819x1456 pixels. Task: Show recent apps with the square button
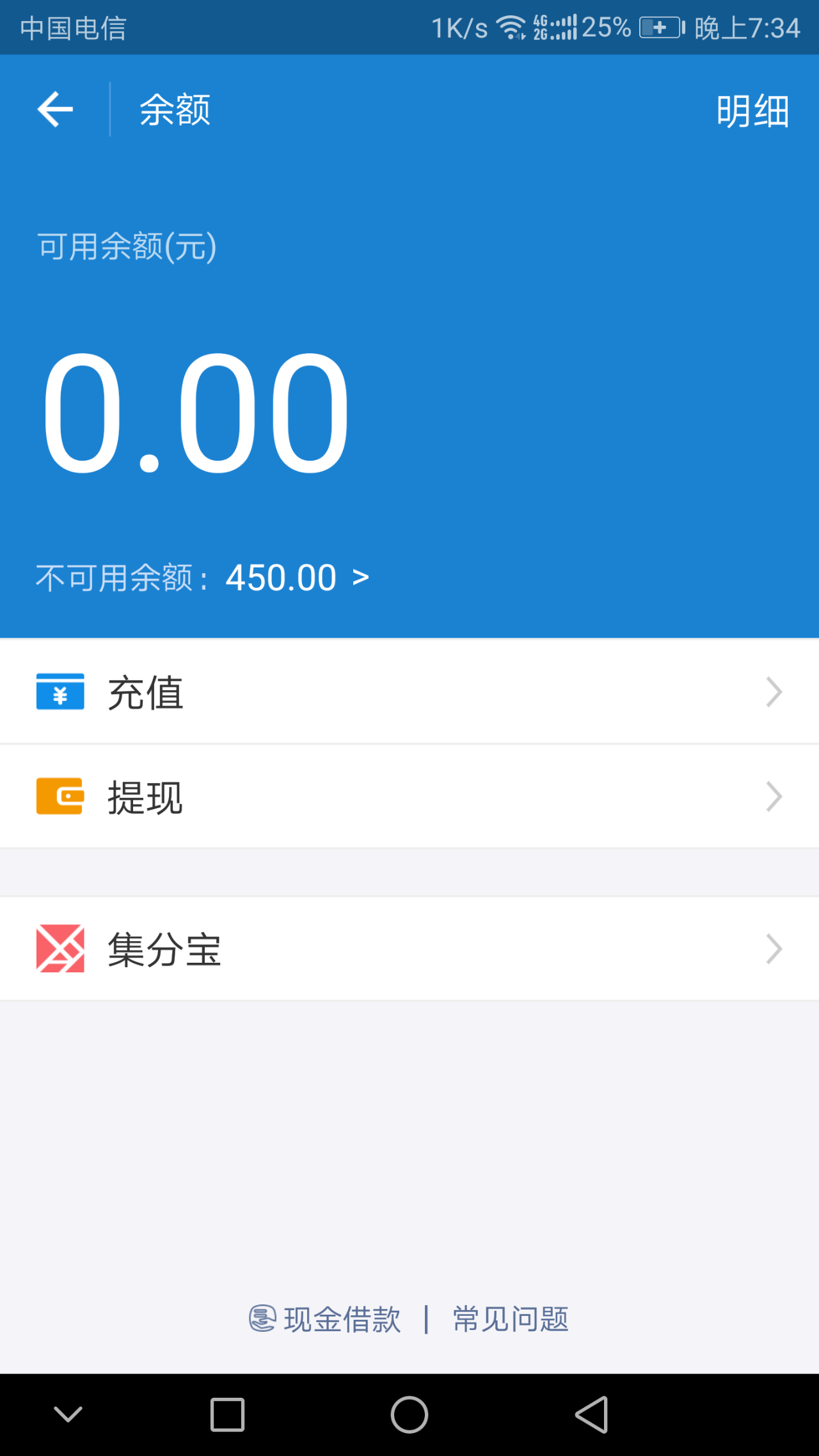click(x=227, y=1414)
